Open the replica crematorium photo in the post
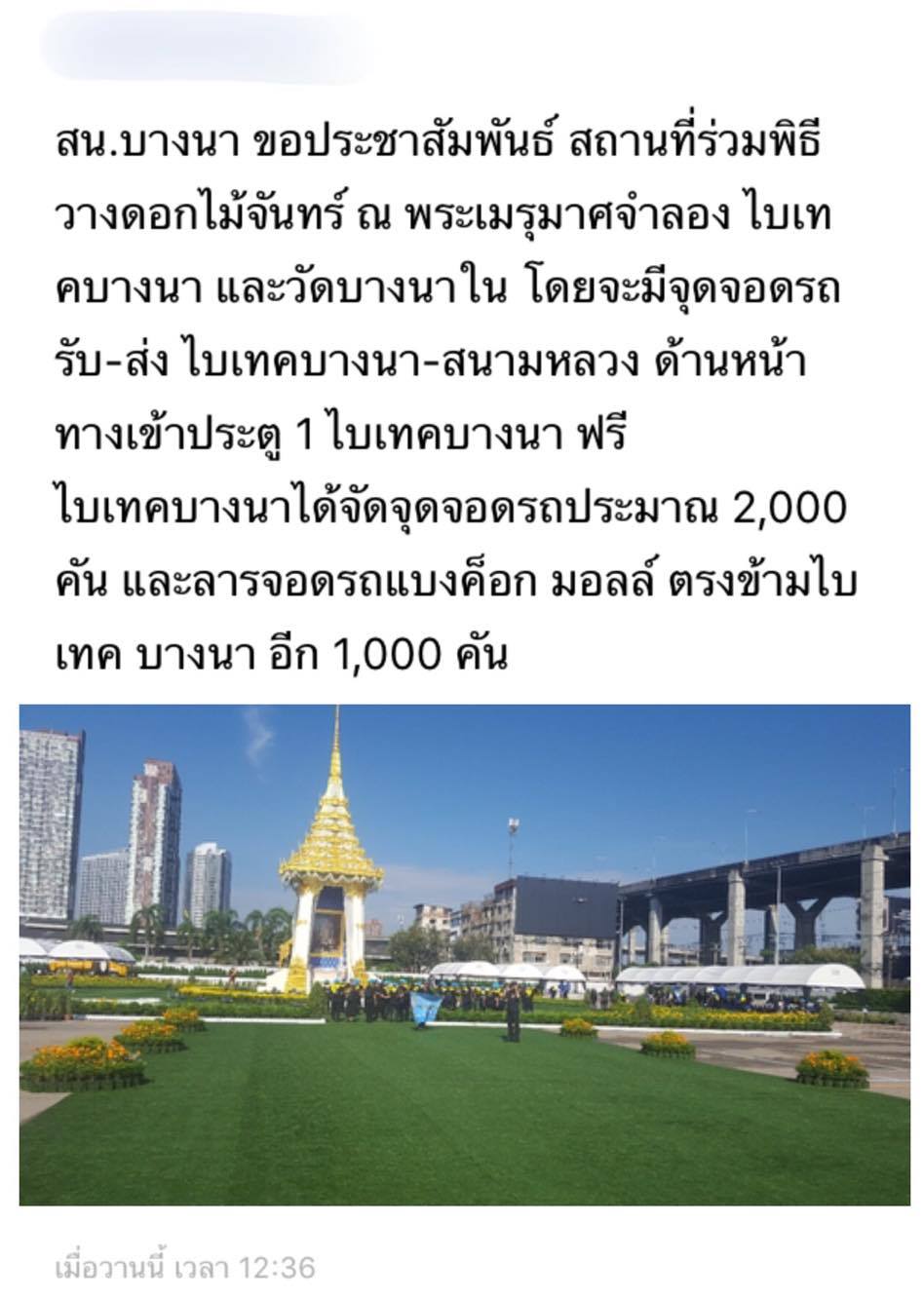Image resolution: width=924 pixels, height=1300 pixels. coord(464,954)
